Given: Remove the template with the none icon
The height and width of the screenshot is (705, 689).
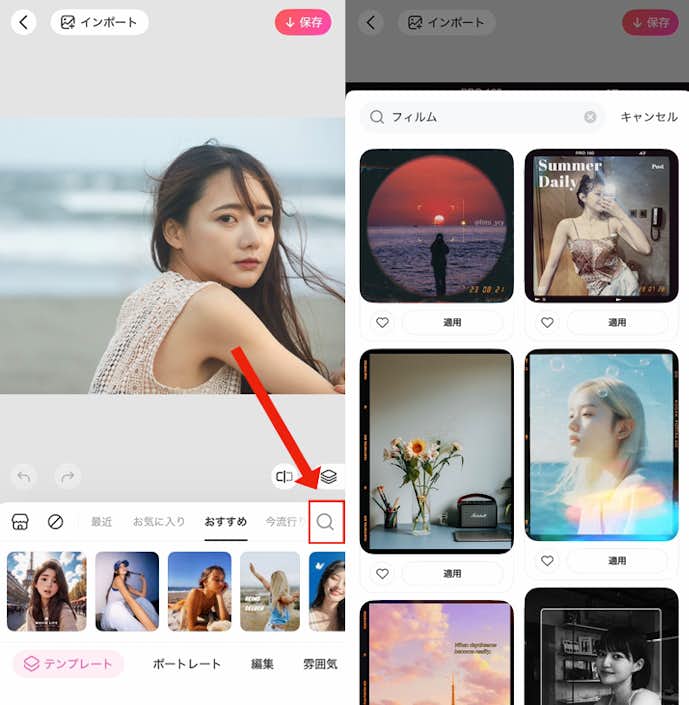Looking at the screenshot, I should [56, 521].
